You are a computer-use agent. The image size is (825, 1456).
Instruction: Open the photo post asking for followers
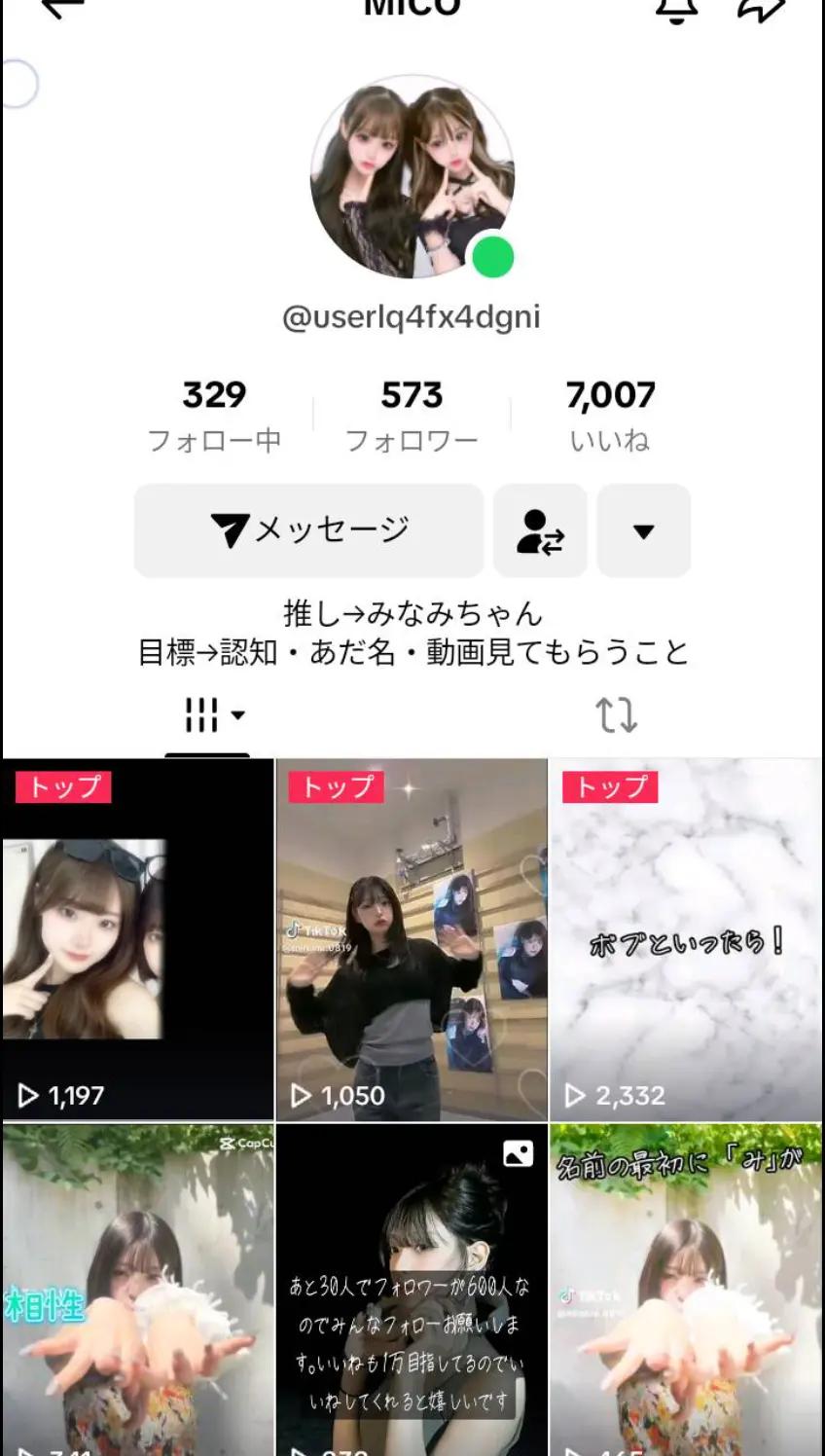click(412, 1290)
